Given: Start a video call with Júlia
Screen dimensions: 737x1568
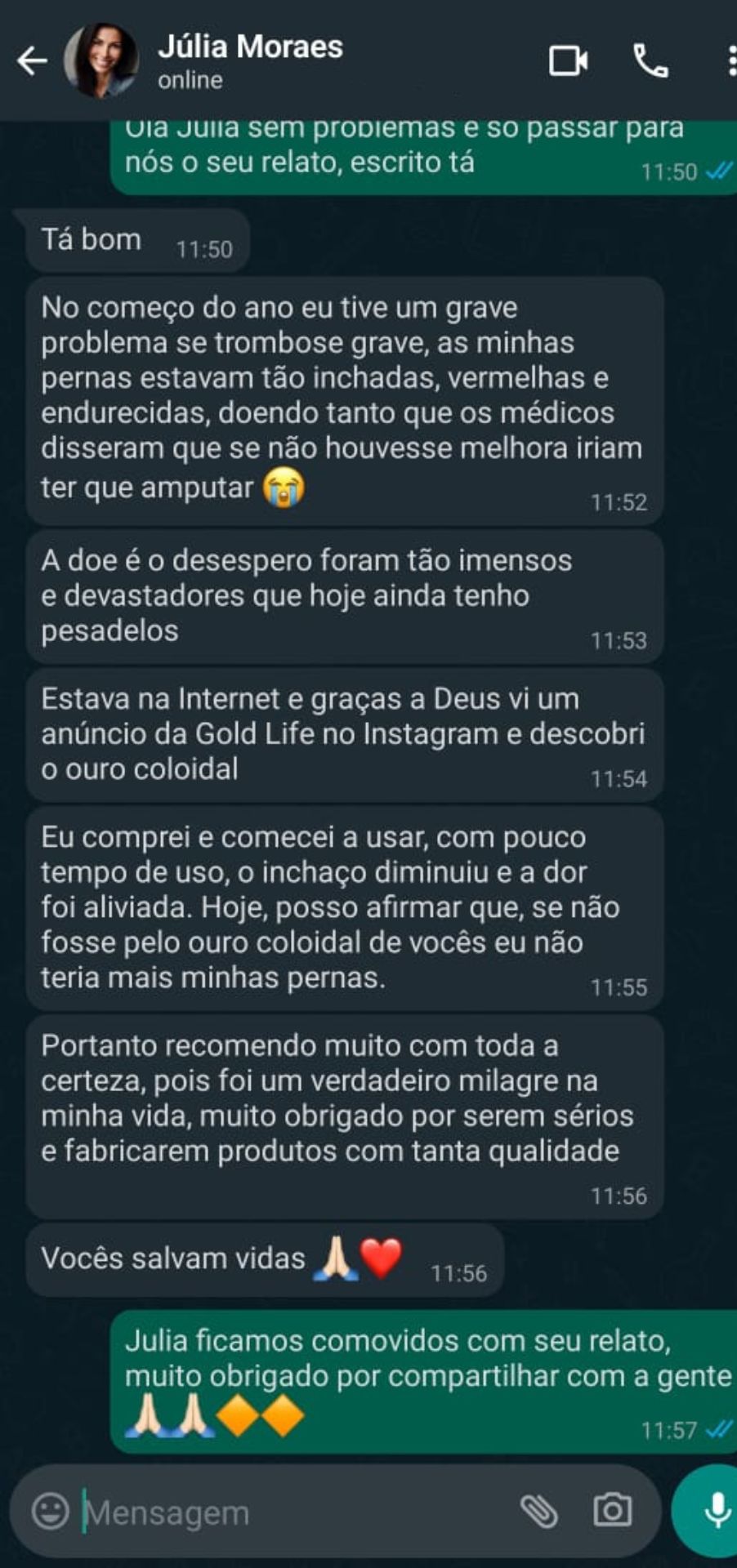Looking at the screenshot, I should (x=568, y=61).
